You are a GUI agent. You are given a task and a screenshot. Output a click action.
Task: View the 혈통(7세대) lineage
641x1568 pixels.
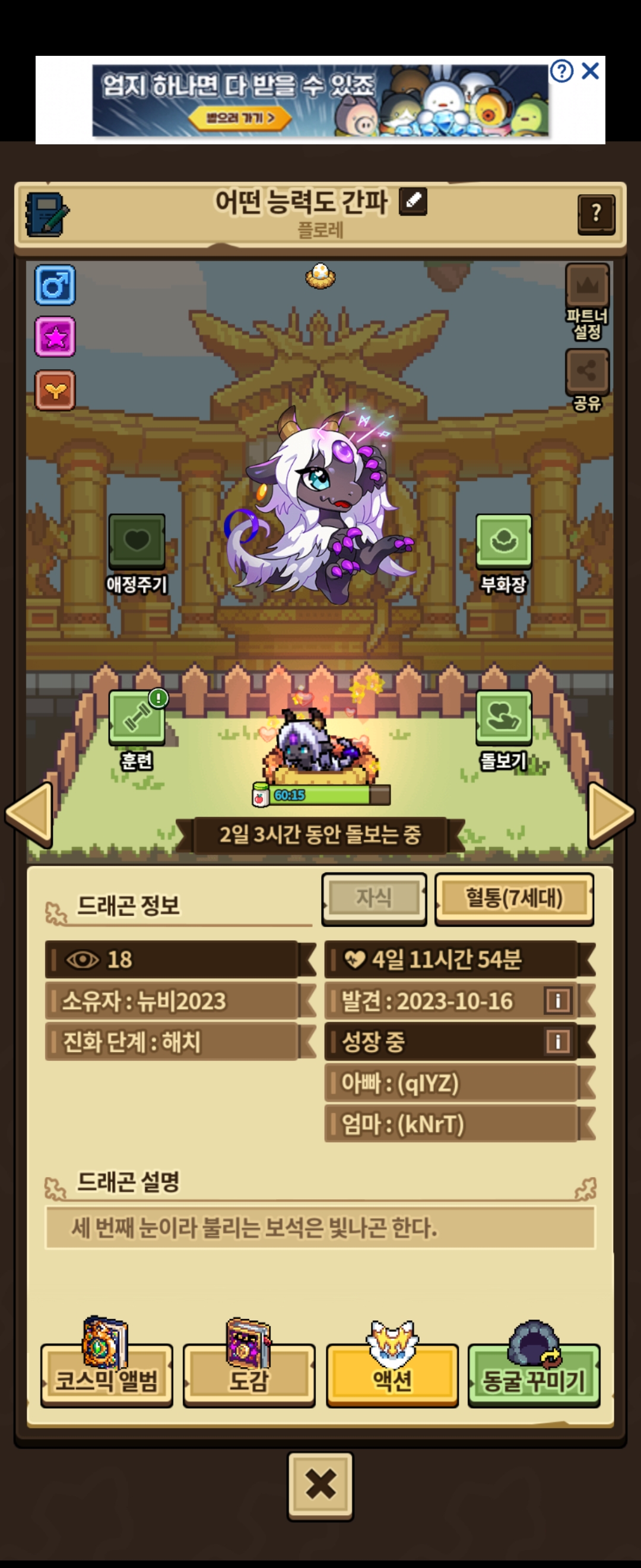(514, 899)
